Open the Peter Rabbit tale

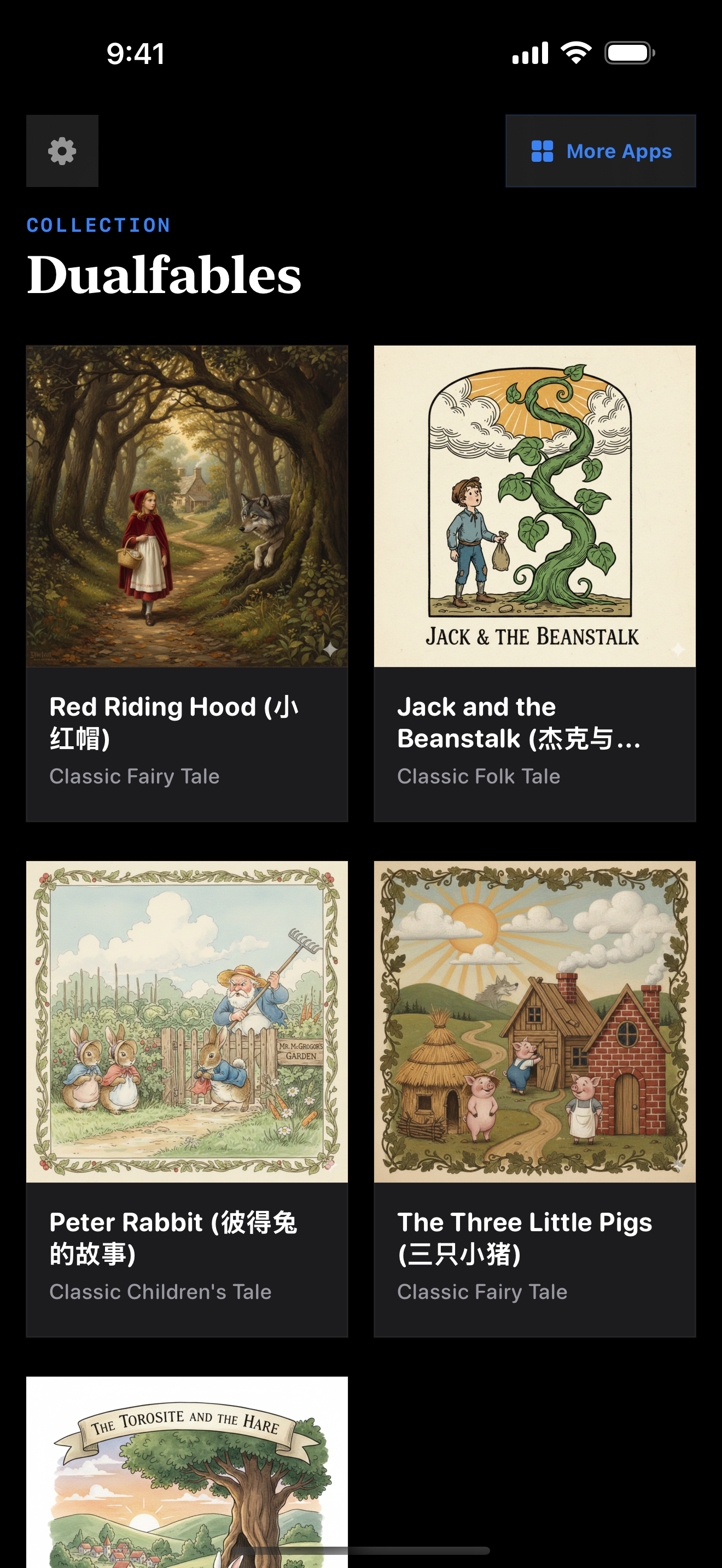[x=187, y=1098]
